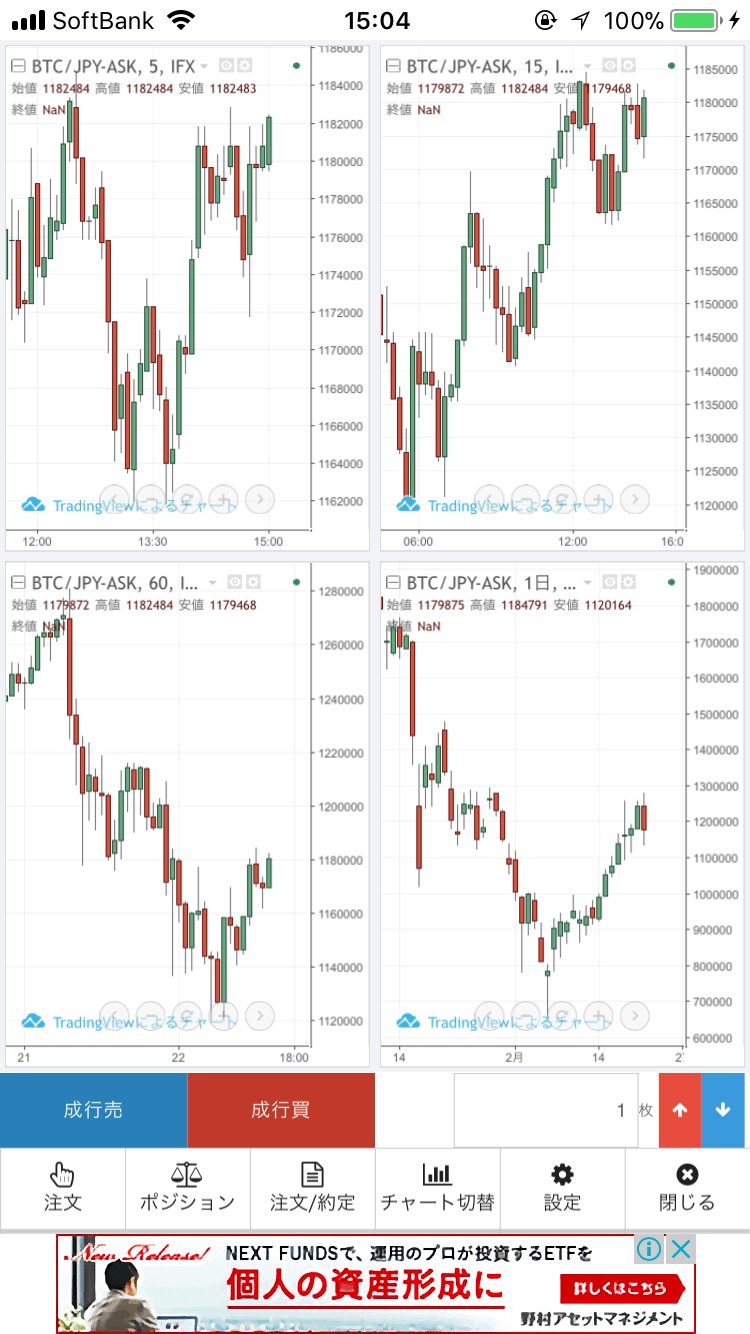The height and width of the screenshot is (1334, 750).
Task: Open the ポジション positions tab
Action: pos(188,1188)
